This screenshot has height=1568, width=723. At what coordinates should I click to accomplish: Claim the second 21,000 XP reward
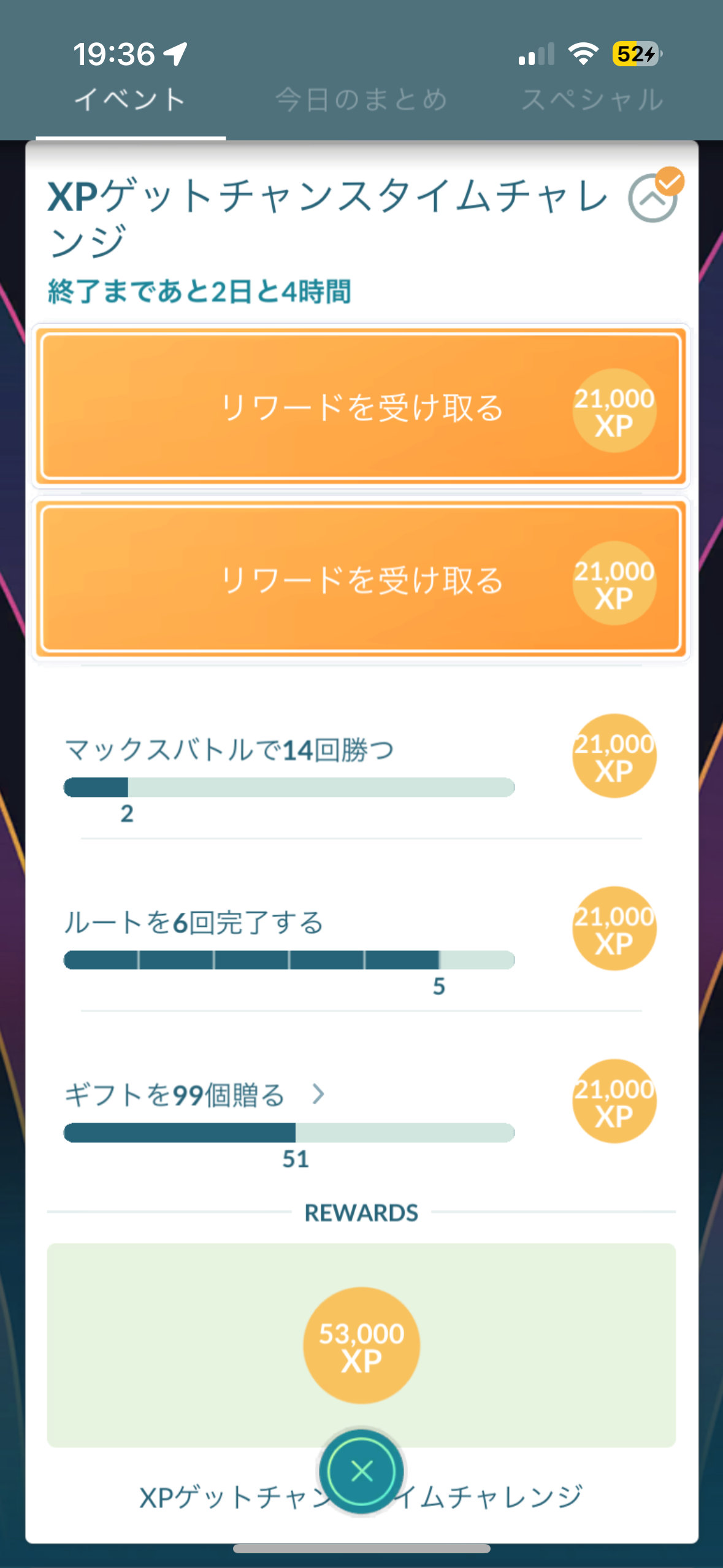tap(361, 580)
